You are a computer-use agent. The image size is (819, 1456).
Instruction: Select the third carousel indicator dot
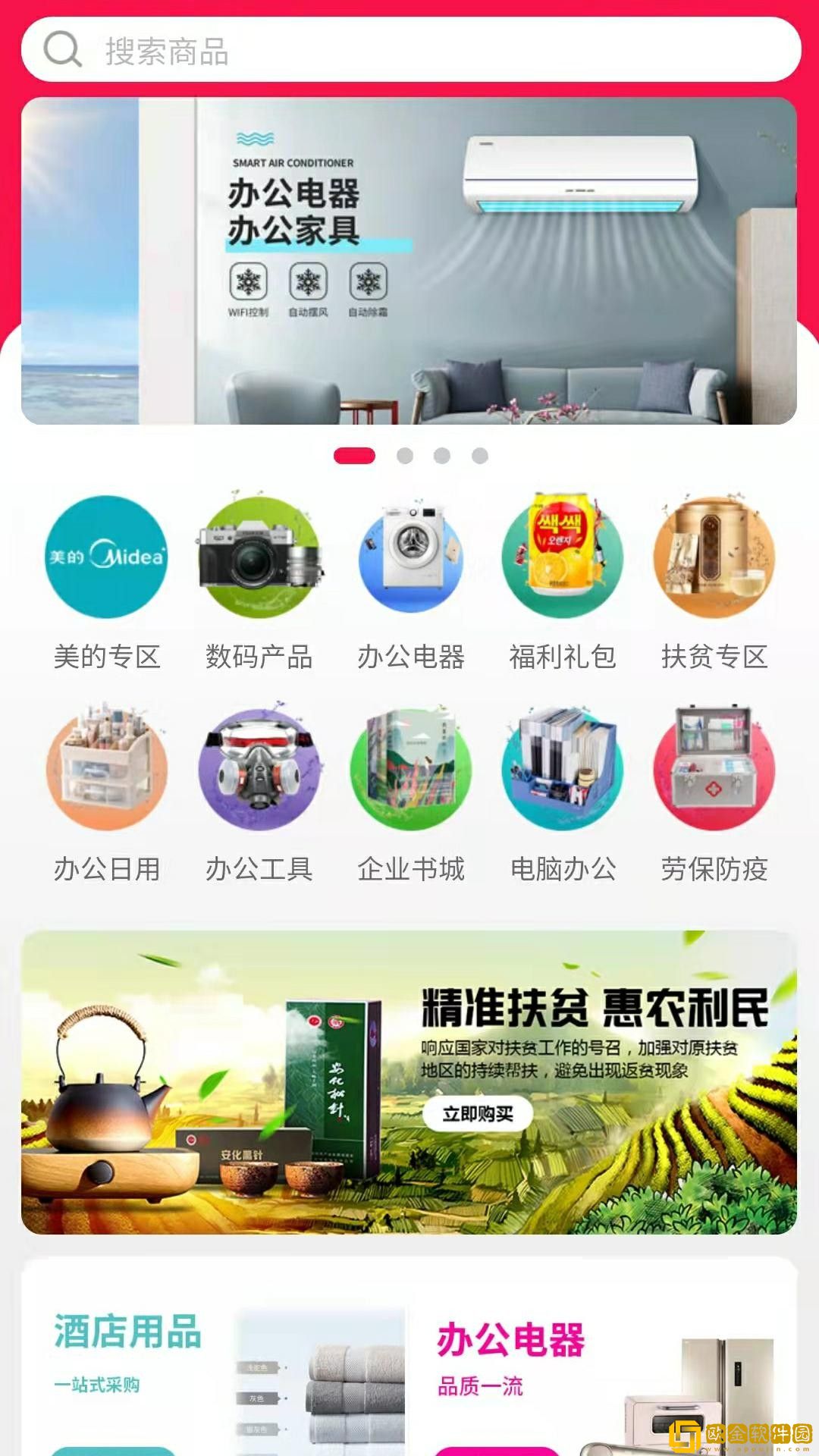click(442, 454)
